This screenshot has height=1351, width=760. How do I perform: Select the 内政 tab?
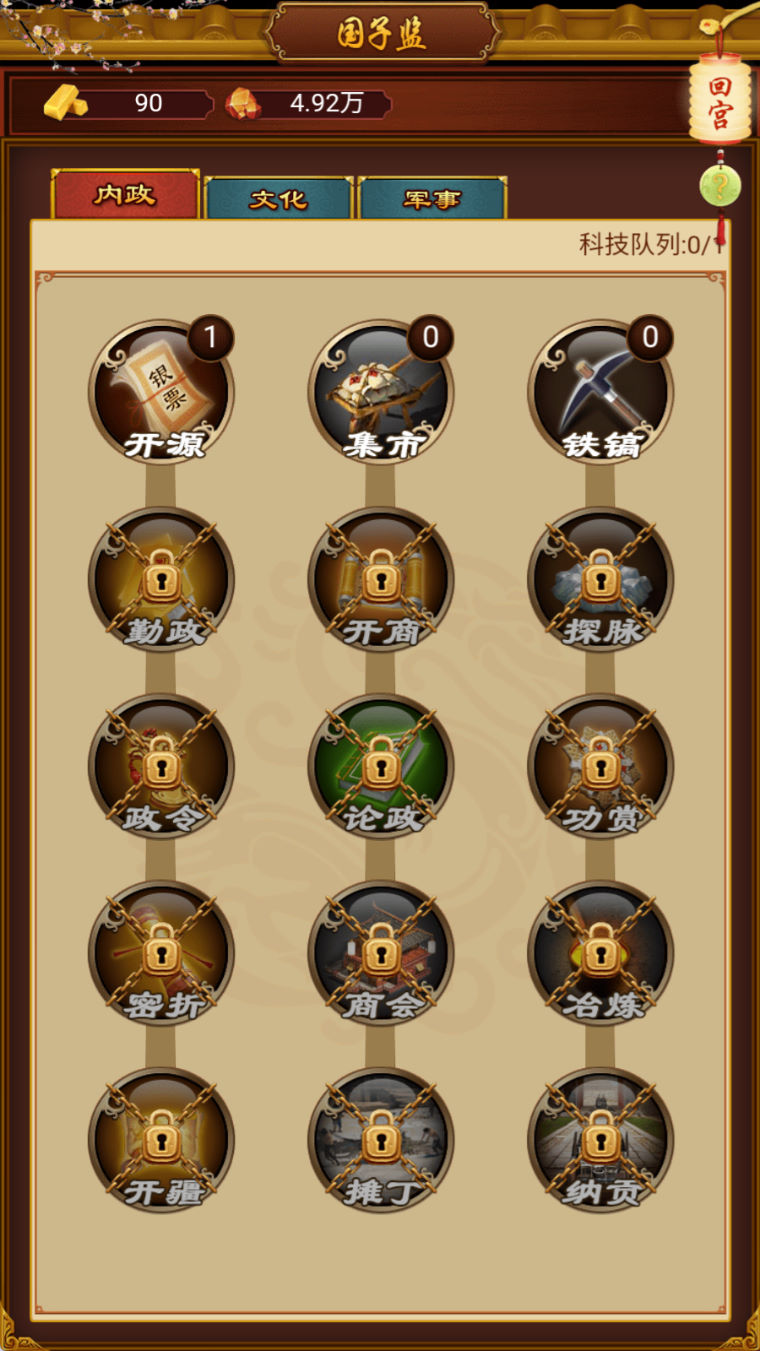(x=126, y=194)
